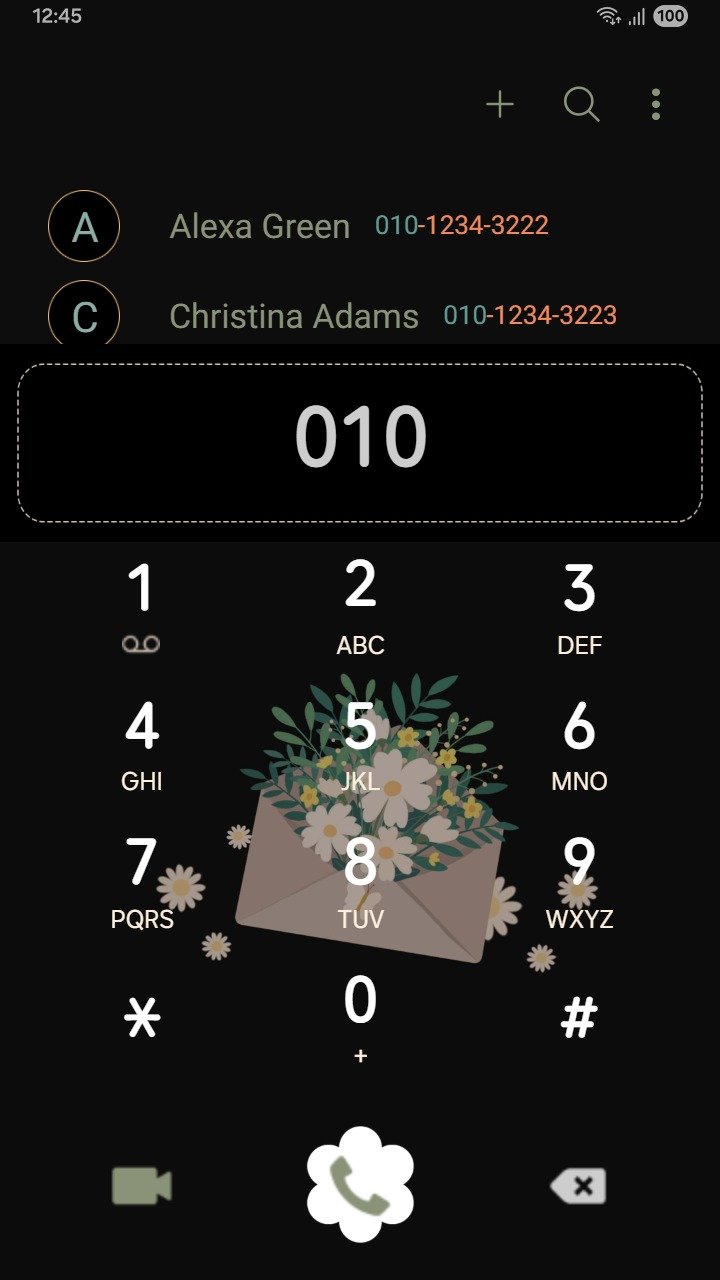Start a video call
720x1280 pixels.
141,1186
